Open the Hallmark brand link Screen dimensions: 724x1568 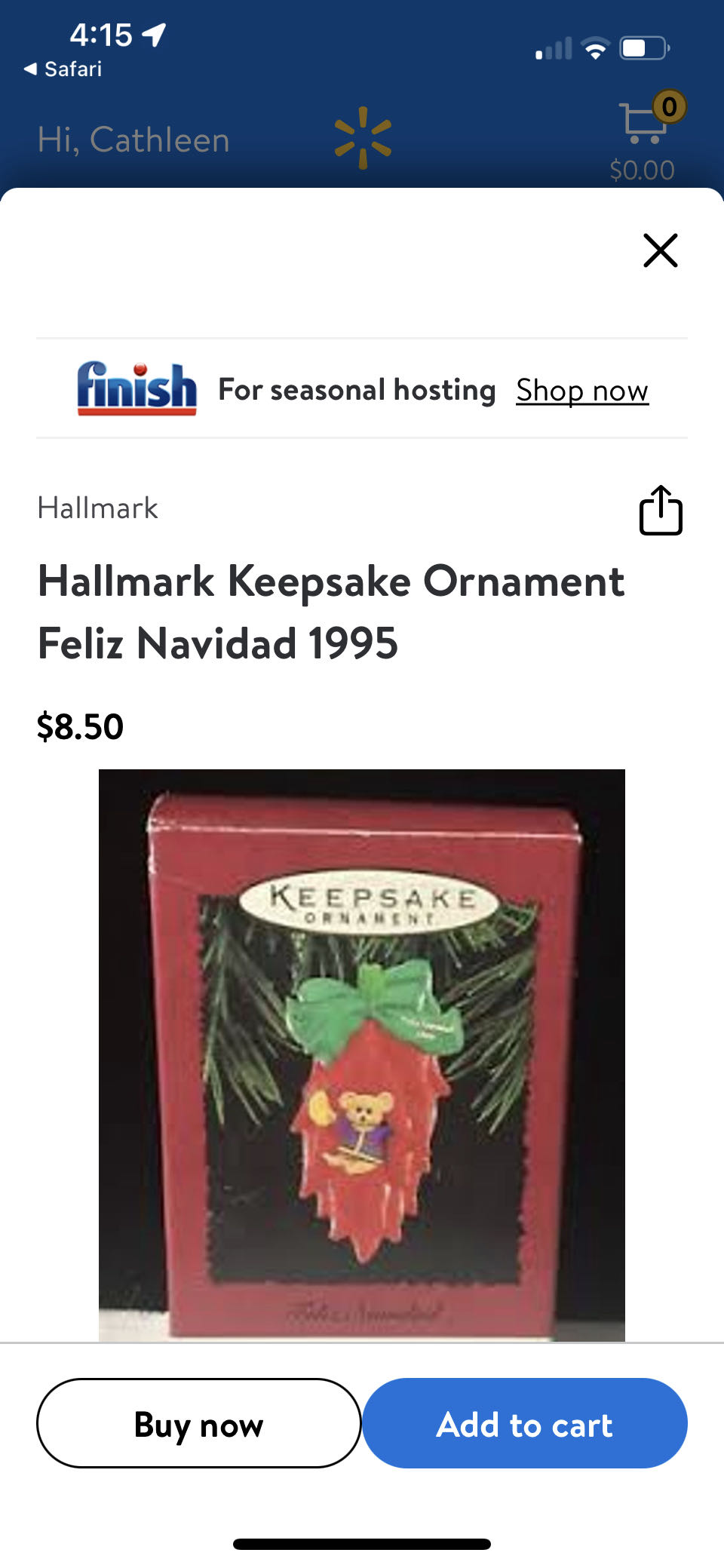pyautogui.click(x=98, y=508)
